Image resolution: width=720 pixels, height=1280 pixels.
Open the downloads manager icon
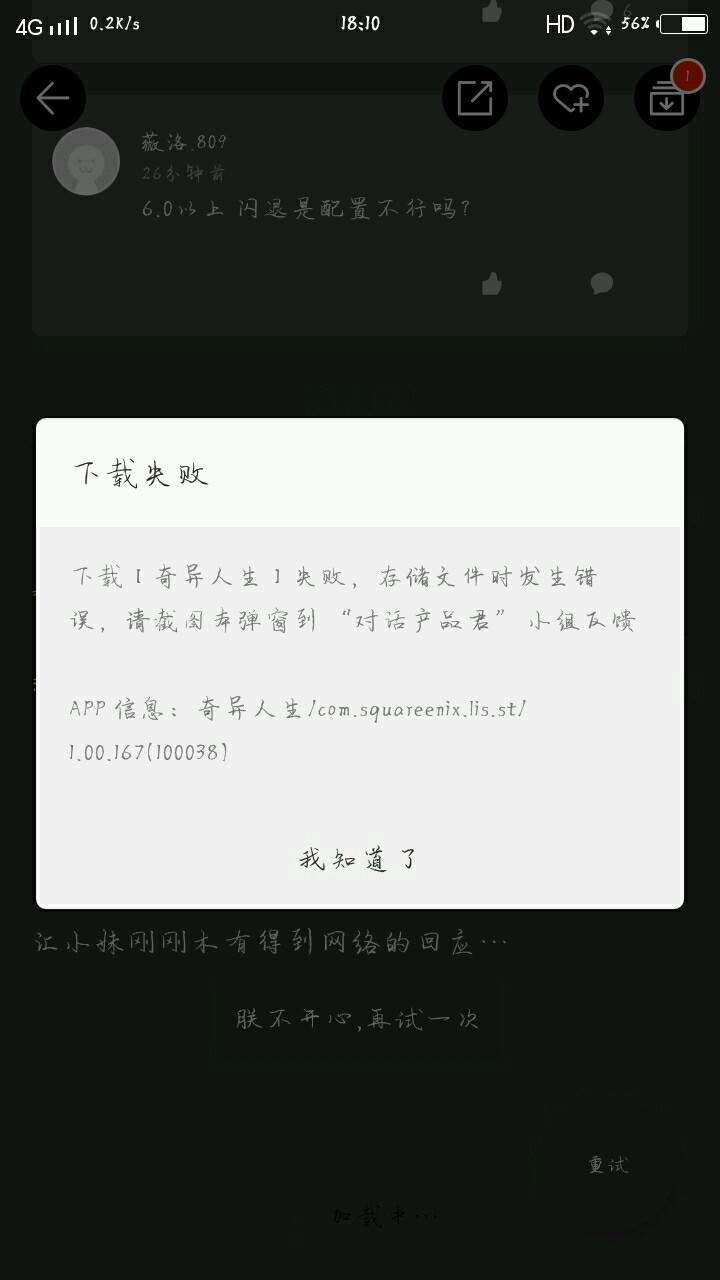(x=666, y=99)
